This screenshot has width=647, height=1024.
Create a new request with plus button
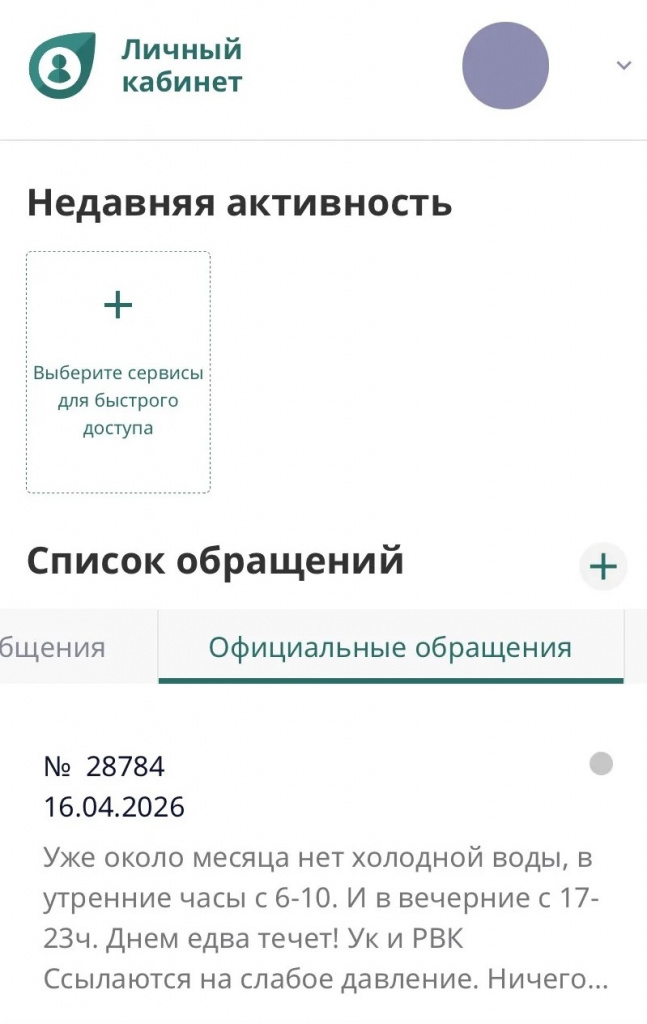click(x=603, y=568)
